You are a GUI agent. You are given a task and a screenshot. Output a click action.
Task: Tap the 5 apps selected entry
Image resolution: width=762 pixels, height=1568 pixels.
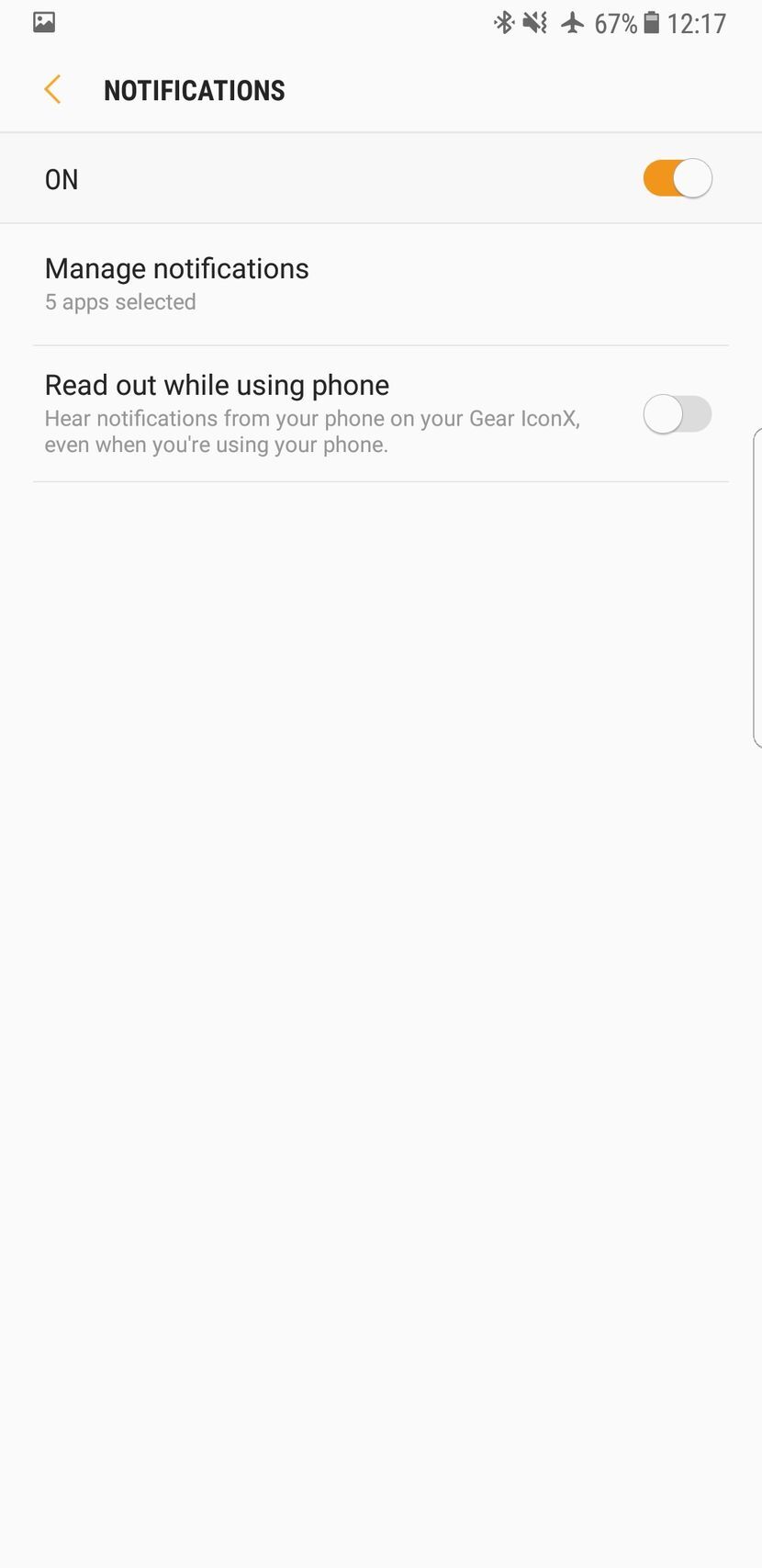[120, 301]
